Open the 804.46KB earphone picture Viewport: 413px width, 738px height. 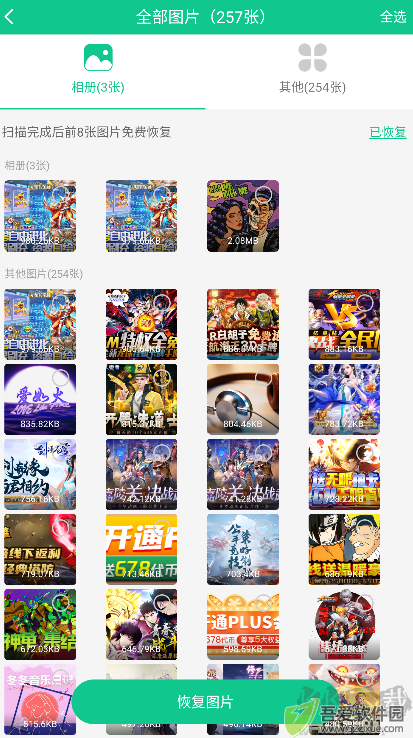pos(243,399)
